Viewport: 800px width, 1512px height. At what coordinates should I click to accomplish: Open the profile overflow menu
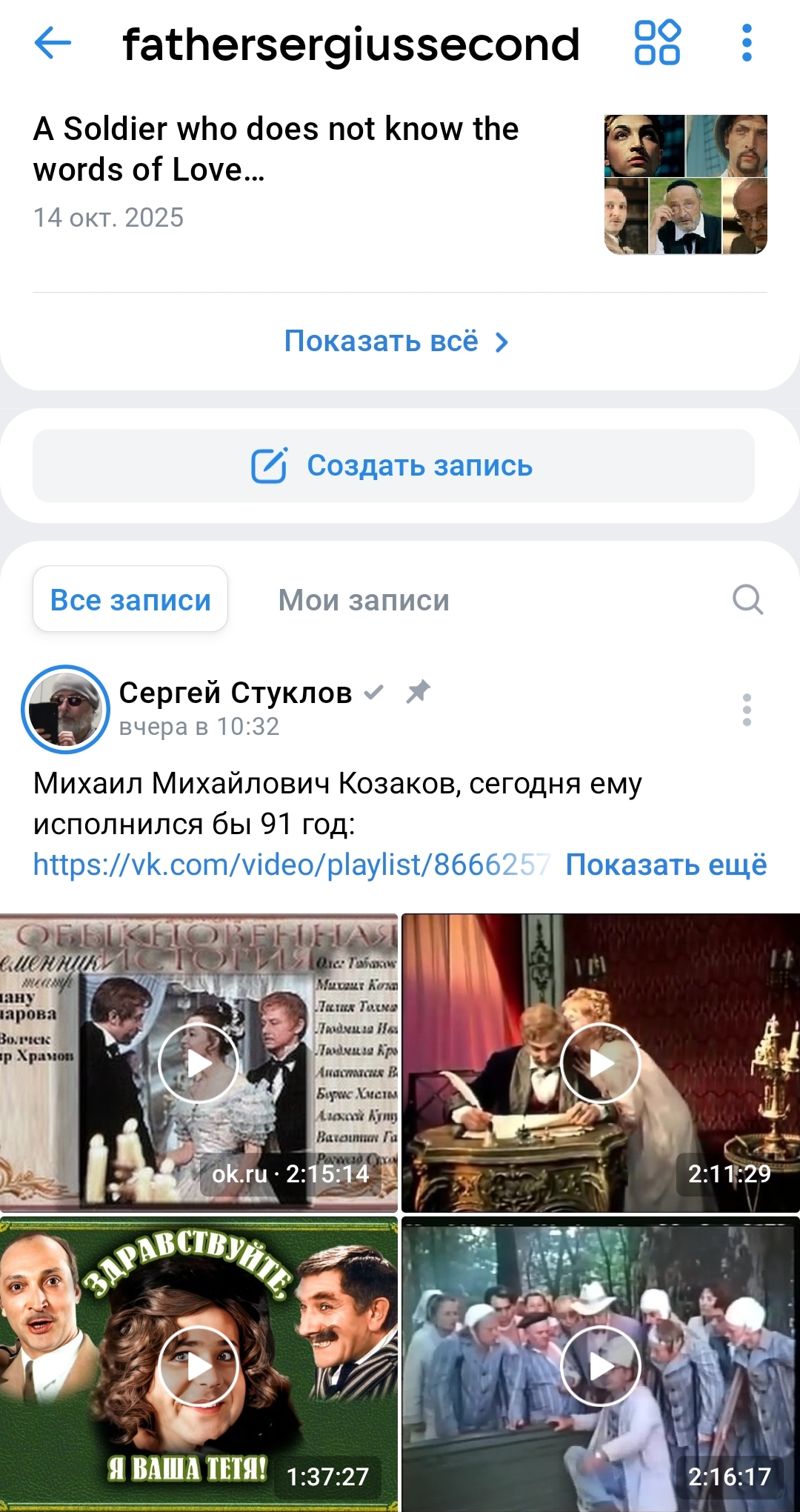tap(747, 43)
